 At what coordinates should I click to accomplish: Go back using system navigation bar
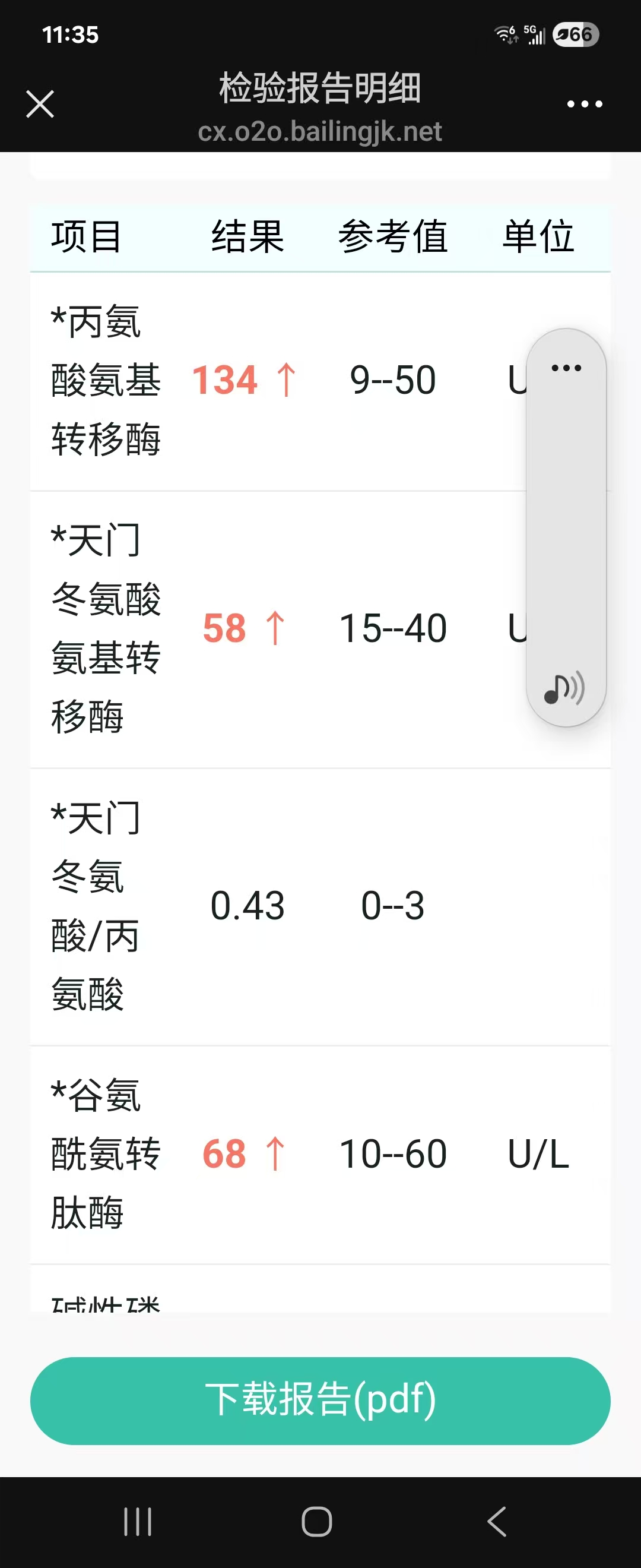[x=497, y=1522]
